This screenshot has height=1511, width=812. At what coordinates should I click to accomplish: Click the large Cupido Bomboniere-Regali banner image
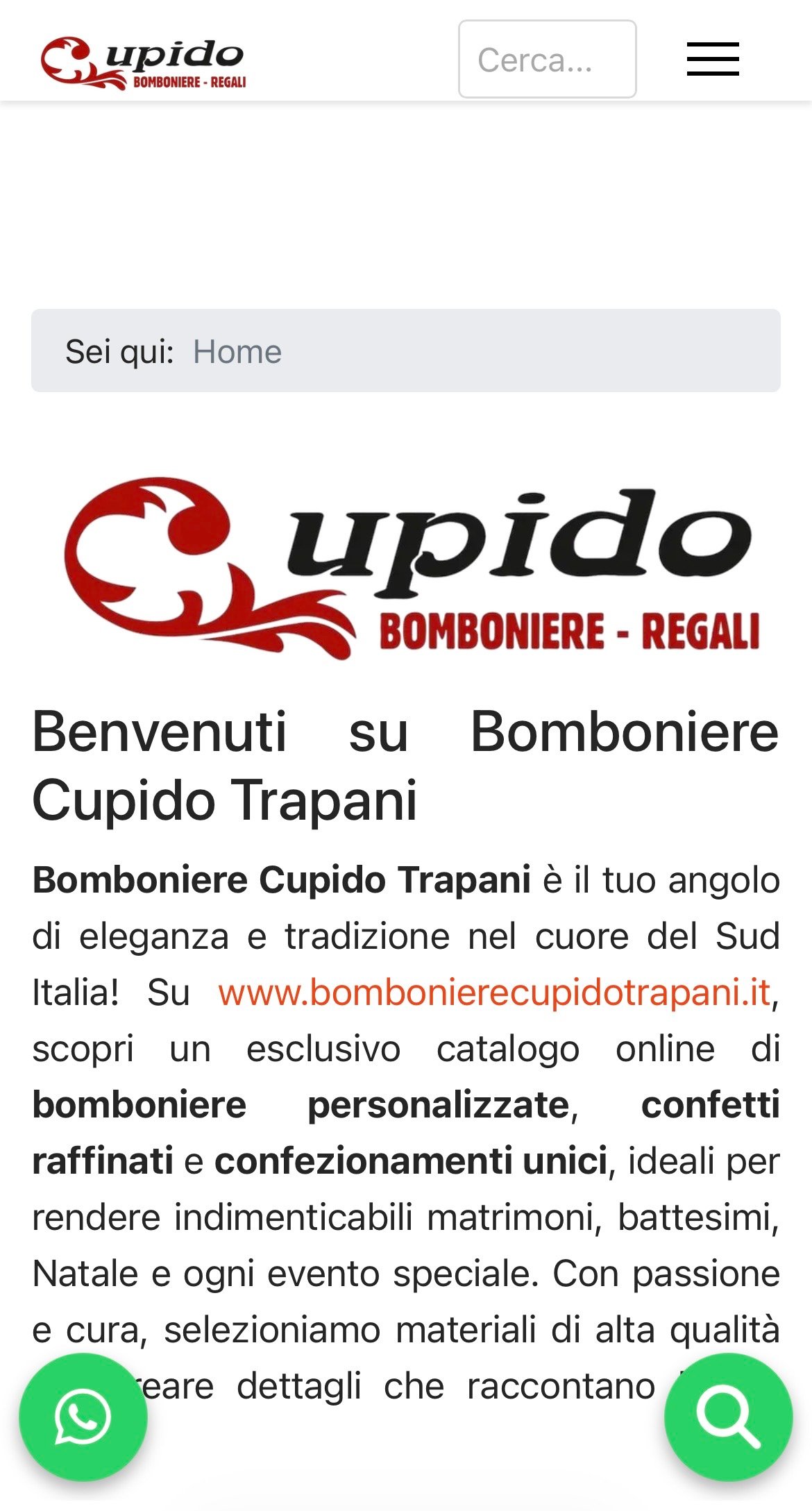(406, 569)
